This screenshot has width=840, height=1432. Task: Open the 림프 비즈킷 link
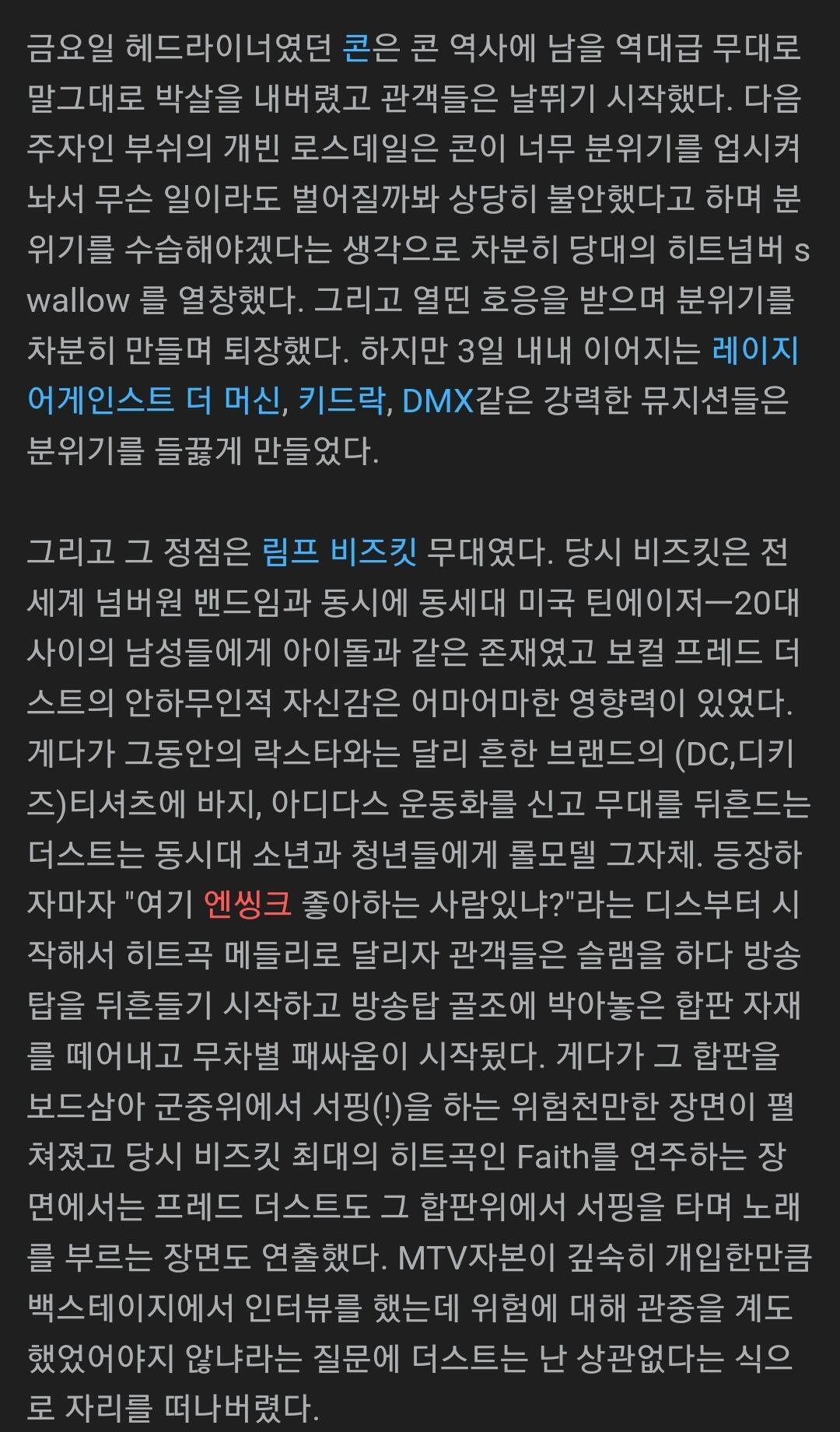340,553
